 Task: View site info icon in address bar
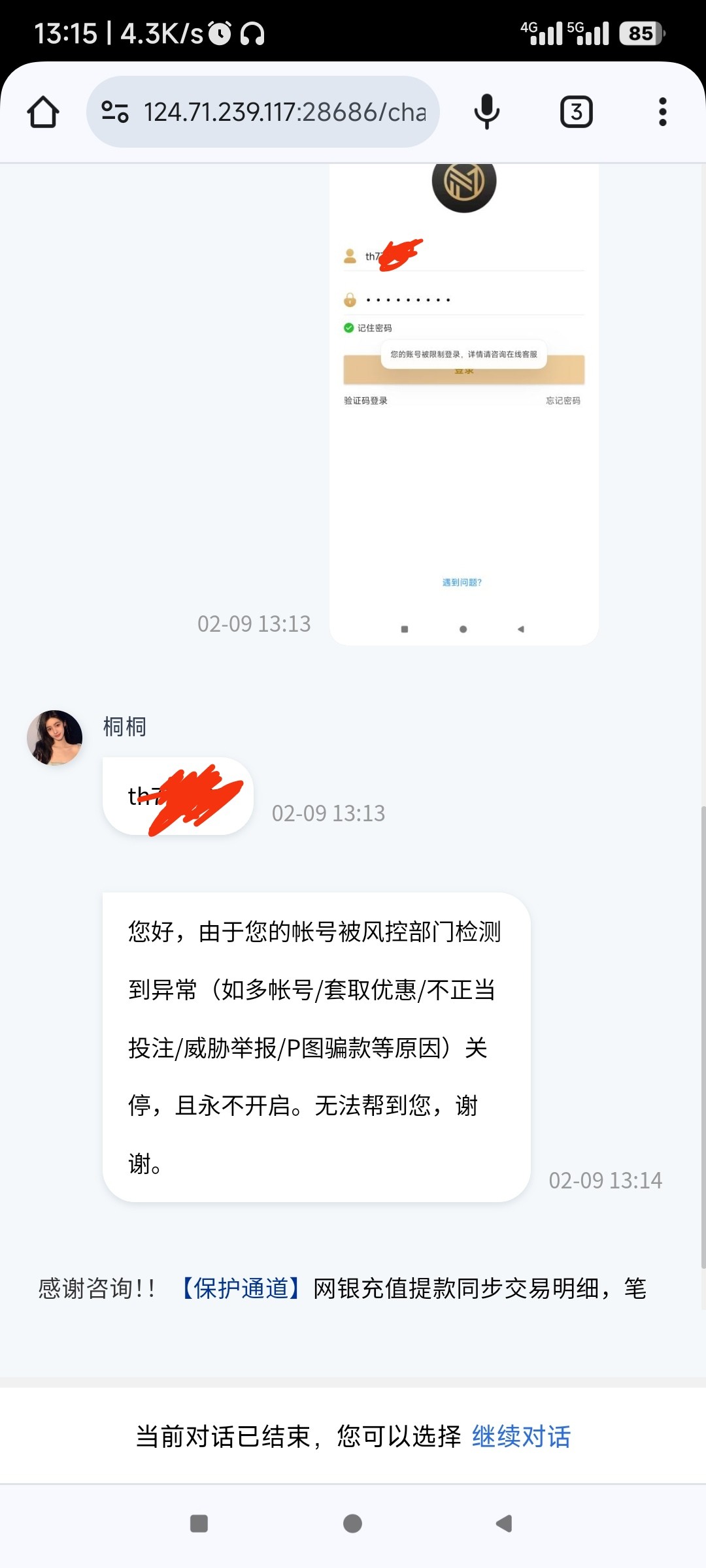[x=115, y=112]
